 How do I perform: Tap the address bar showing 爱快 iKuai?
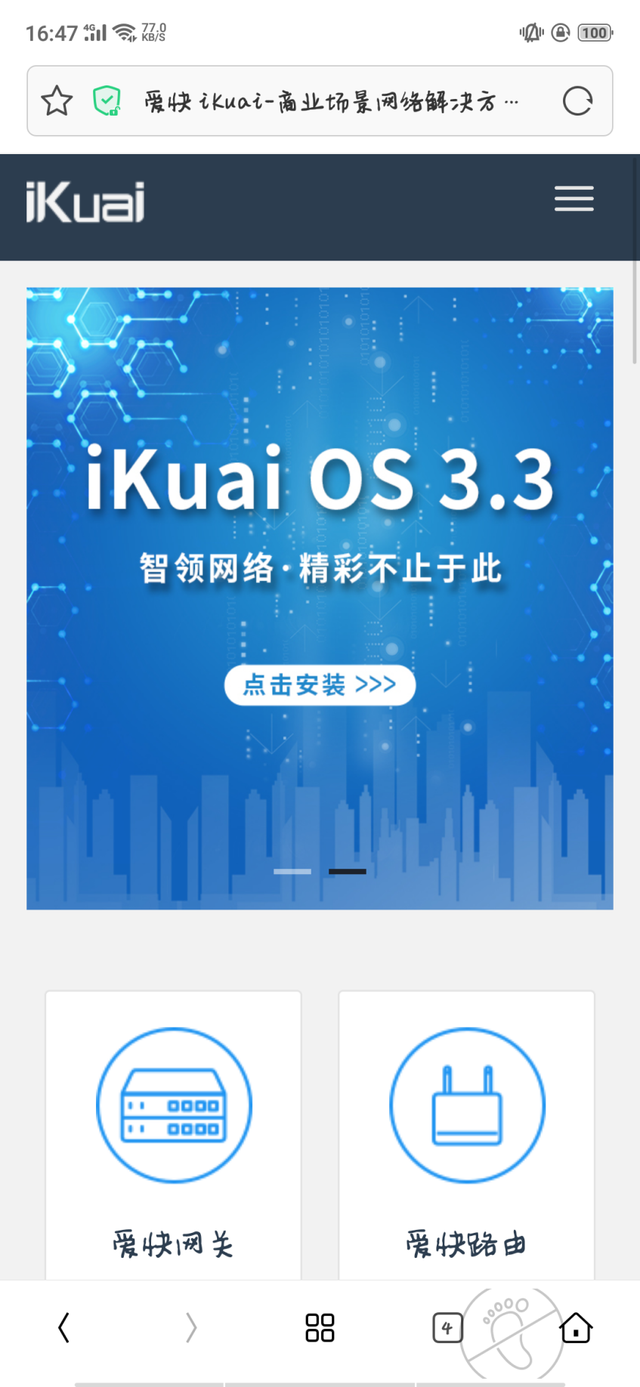click(332, 101)
